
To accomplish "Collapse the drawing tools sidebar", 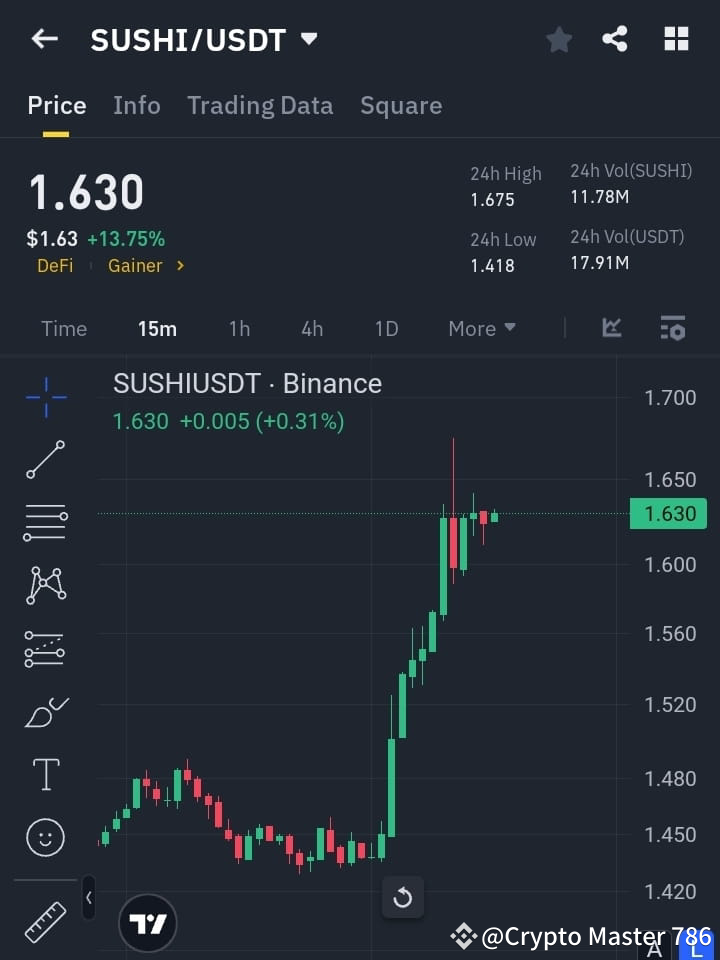I will coord(88,898).
